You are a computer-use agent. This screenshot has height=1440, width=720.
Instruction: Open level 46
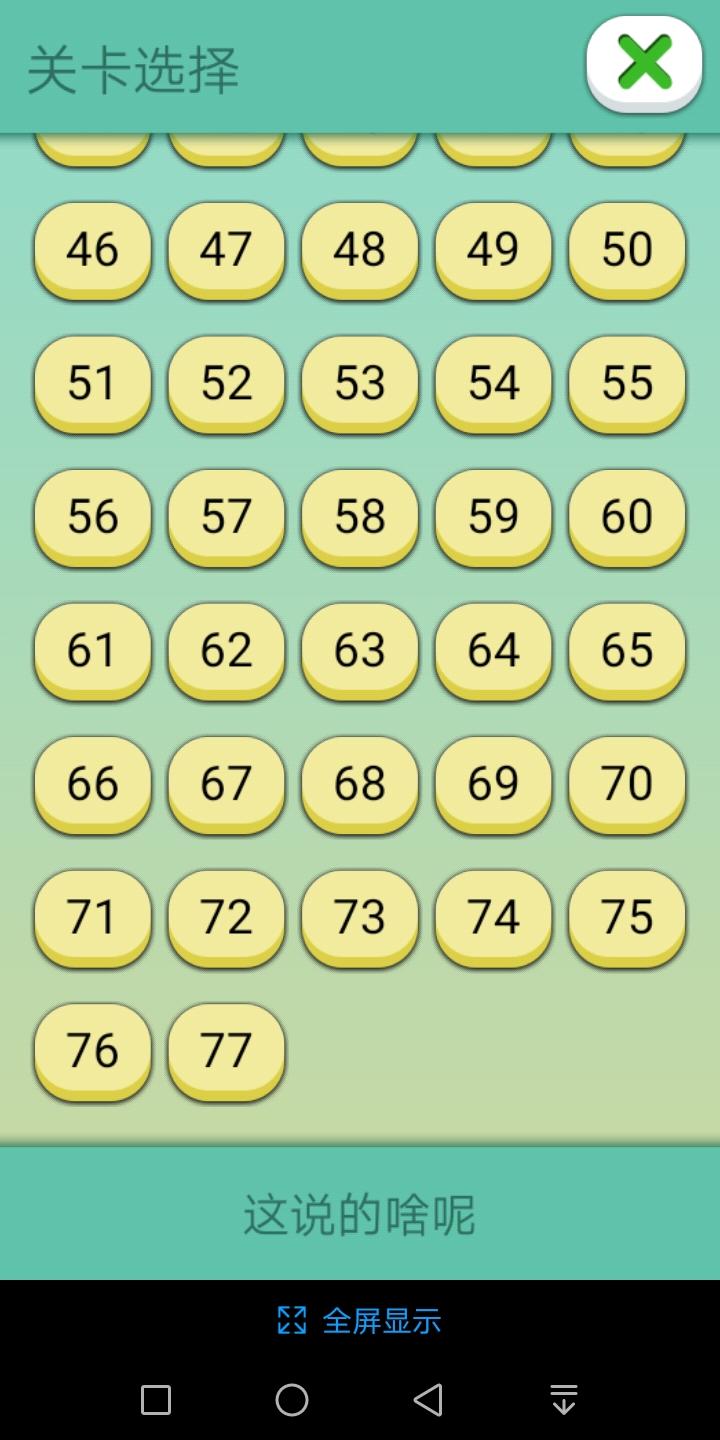pyautogui.click(x=92, y=251)
